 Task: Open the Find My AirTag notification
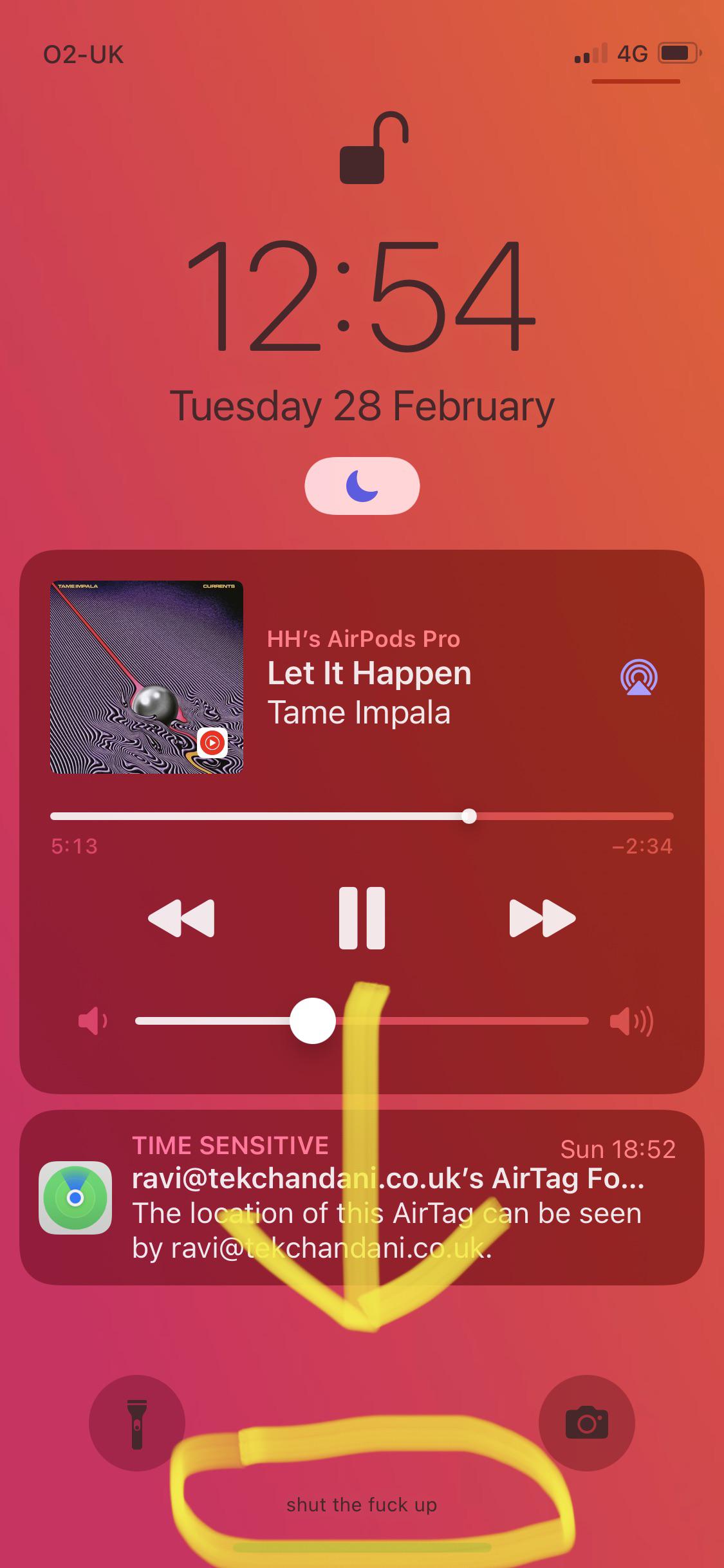(362, 1199)
